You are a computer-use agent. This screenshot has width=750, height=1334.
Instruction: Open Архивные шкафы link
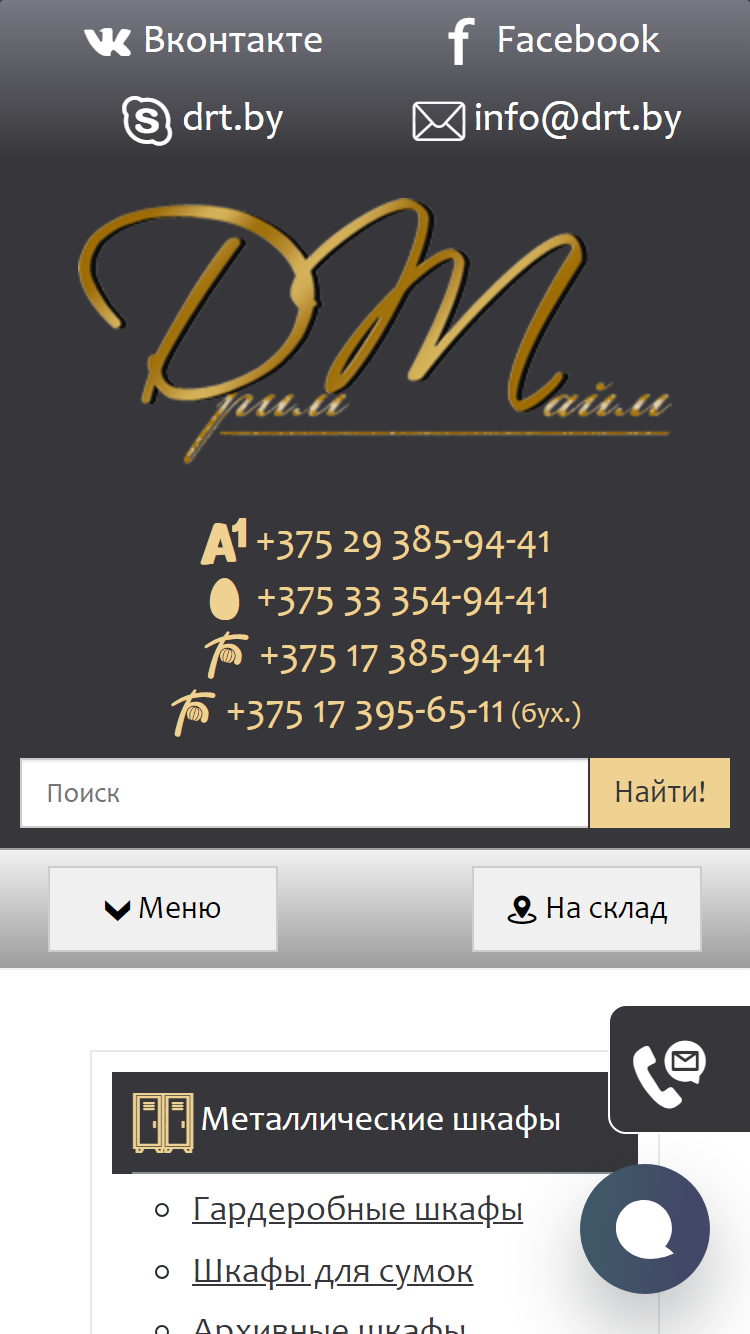pyautogui.click(x=329, y=1326)
